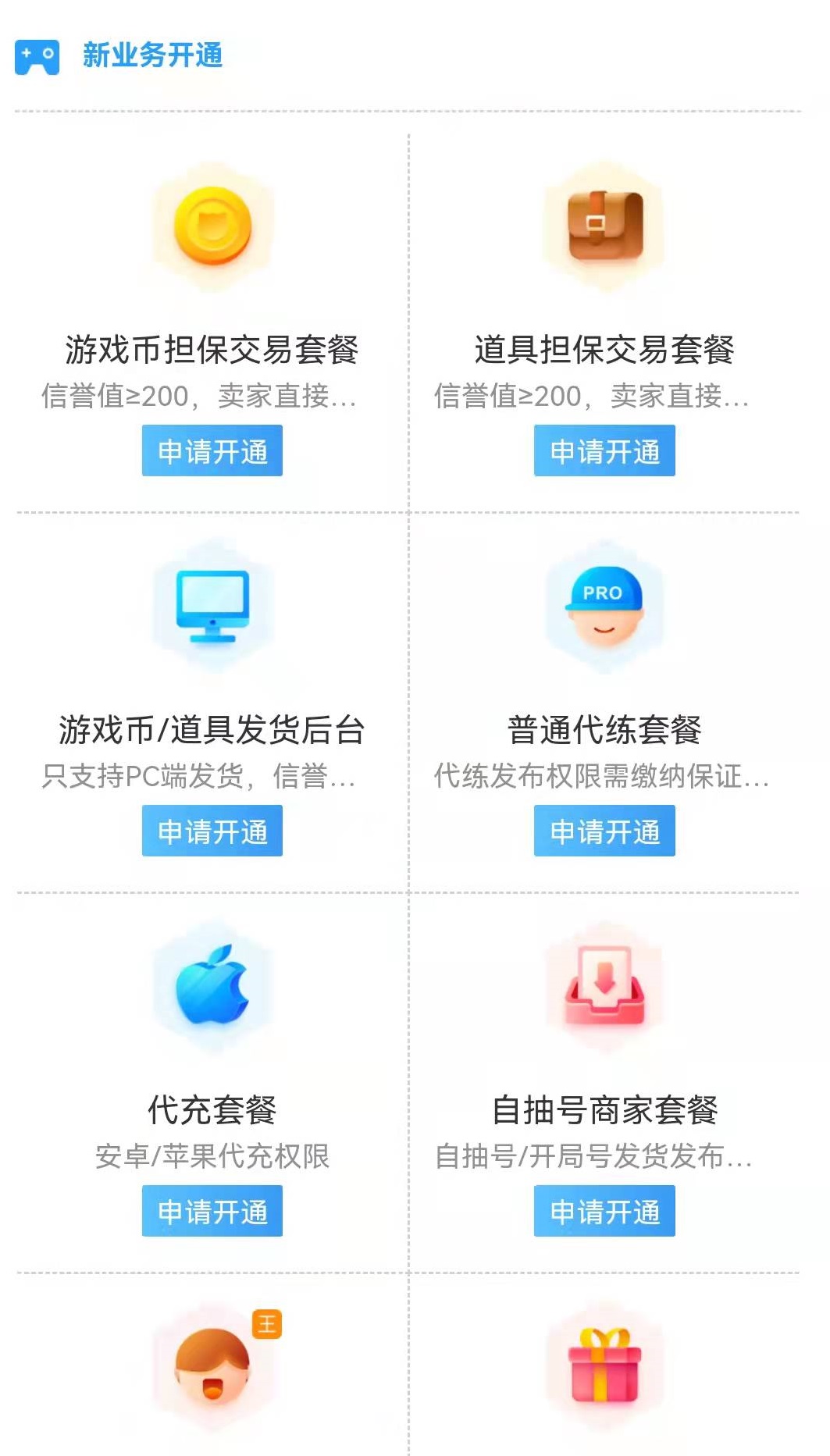This screenshot has height=1456, width=830.
Task: Tap 申请开通 under 代充套餐
Action: click(212, 1211)
